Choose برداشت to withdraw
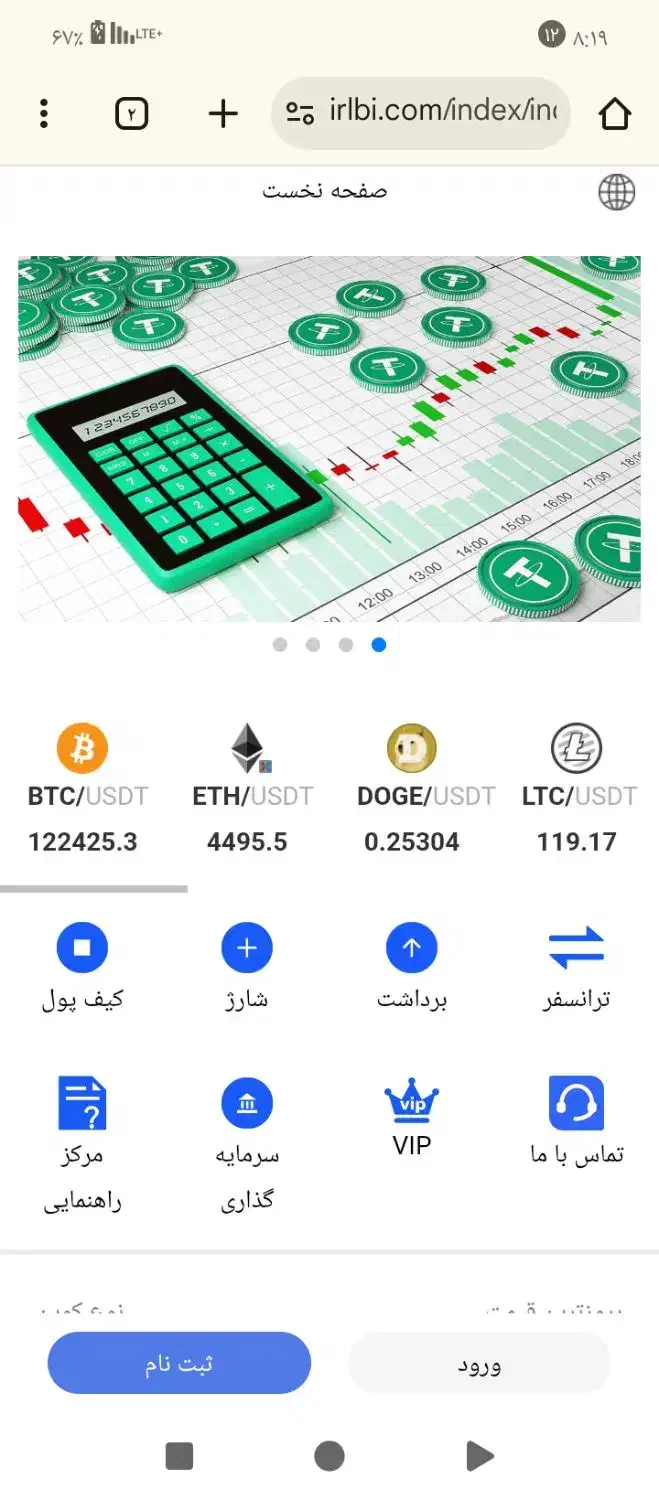Screen dimensions: 659x1500 click(412, 965)
